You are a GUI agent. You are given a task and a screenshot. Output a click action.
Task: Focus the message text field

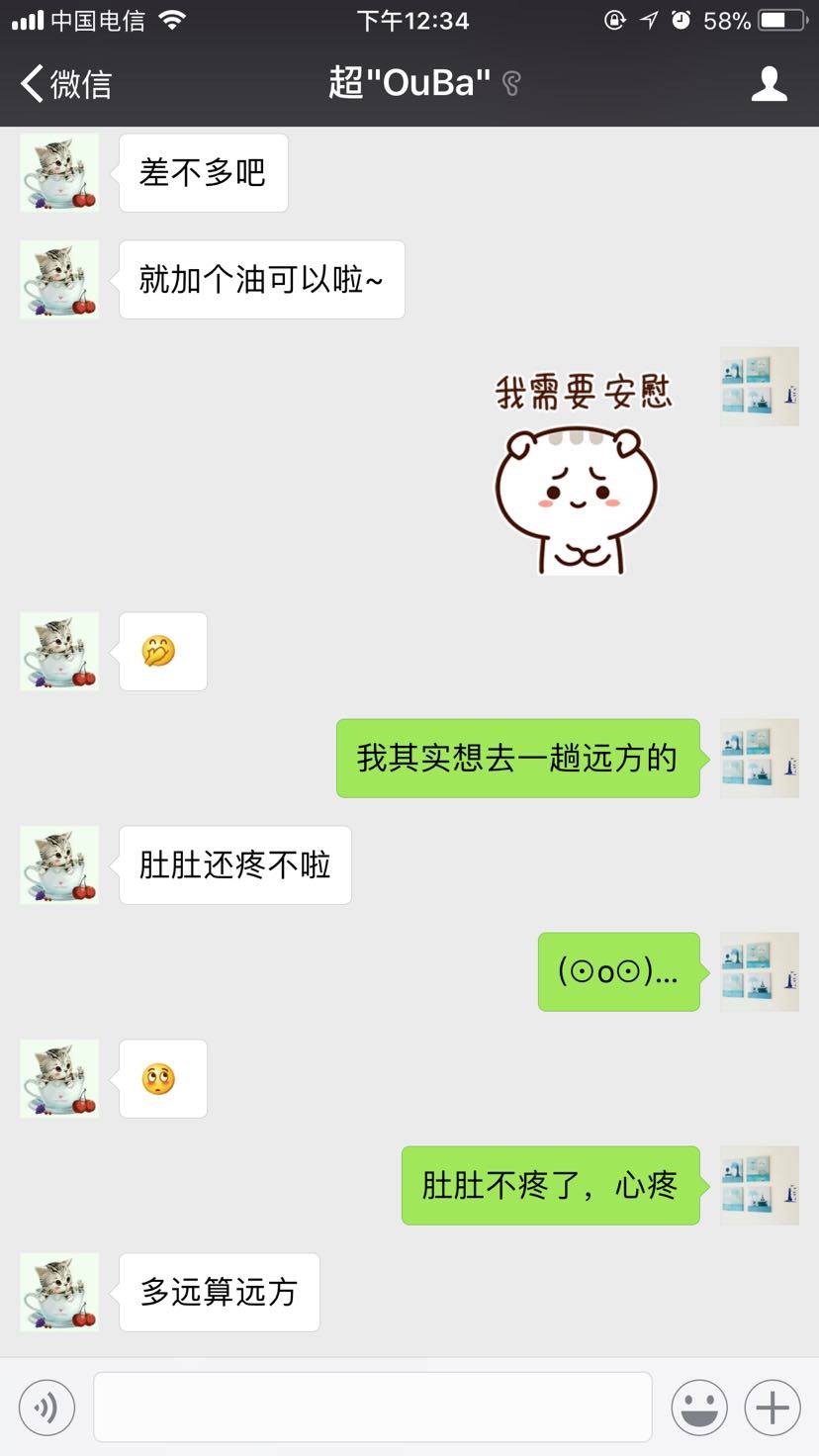tap(372, 1407)
